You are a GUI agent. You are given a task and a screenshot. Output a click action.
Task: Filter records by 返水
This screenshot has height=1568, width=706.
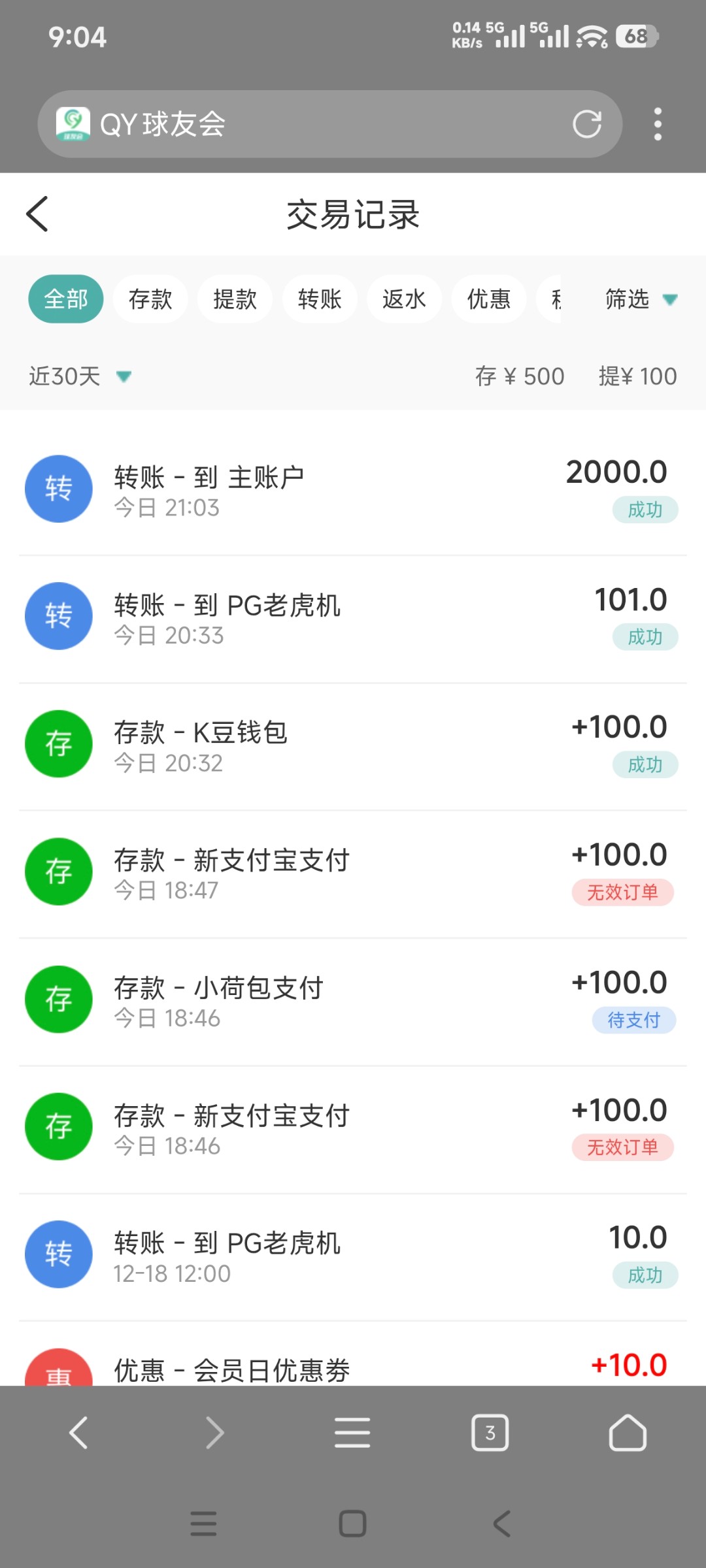(404, 299)
